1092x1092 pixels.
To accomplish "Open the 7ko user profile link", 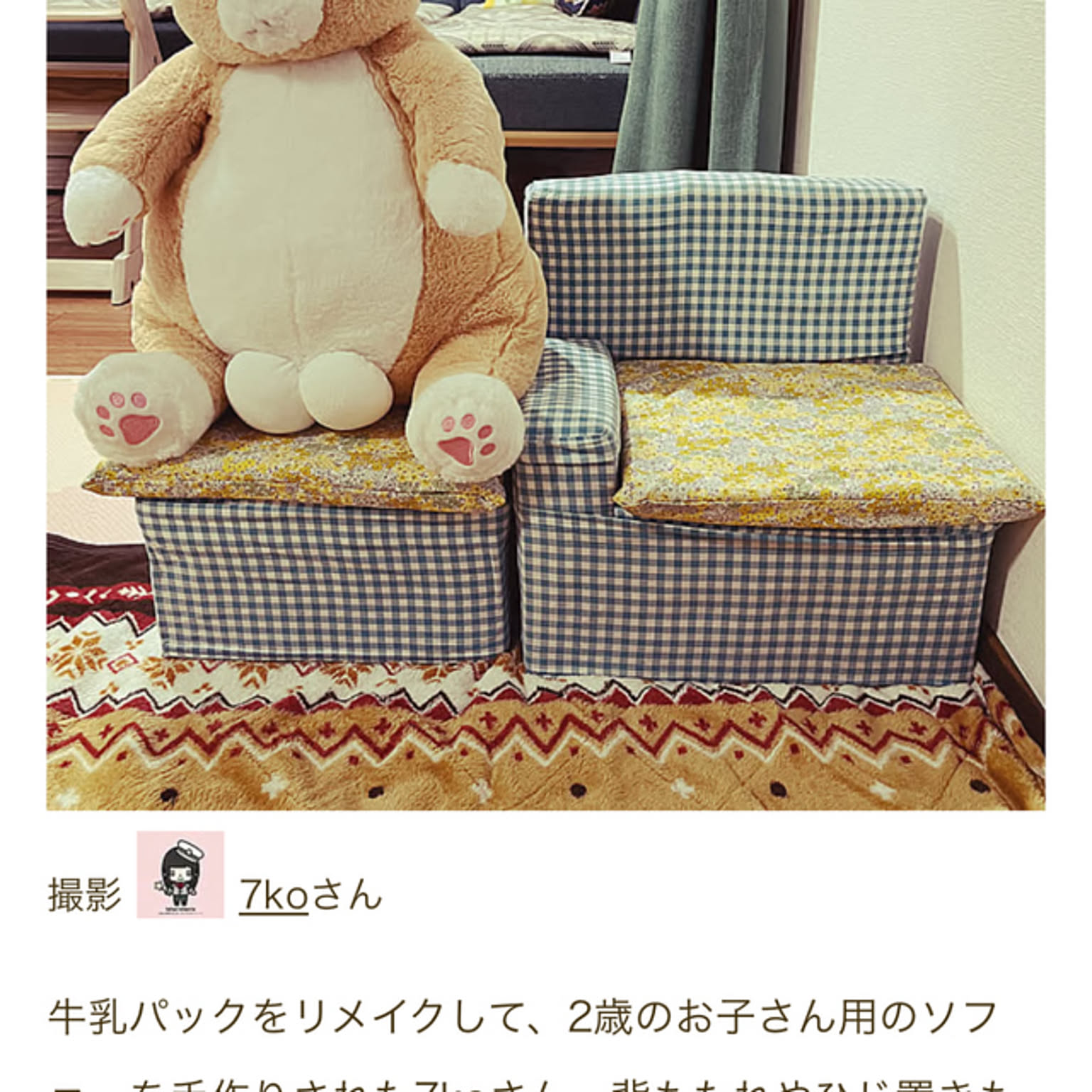I will pos(274,894).
